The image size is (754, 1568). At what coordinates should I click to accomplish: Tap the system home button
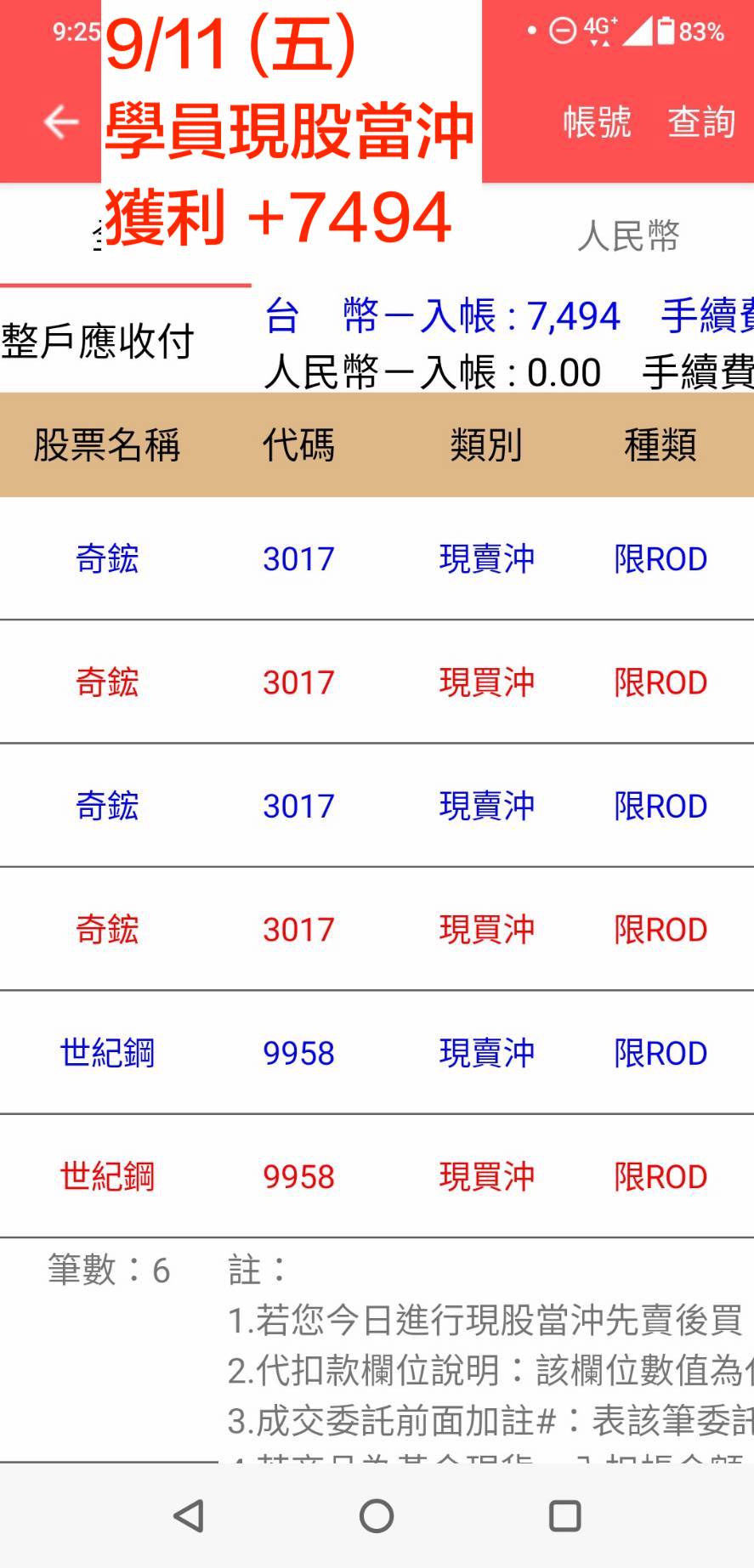[x=377, y=1515]
